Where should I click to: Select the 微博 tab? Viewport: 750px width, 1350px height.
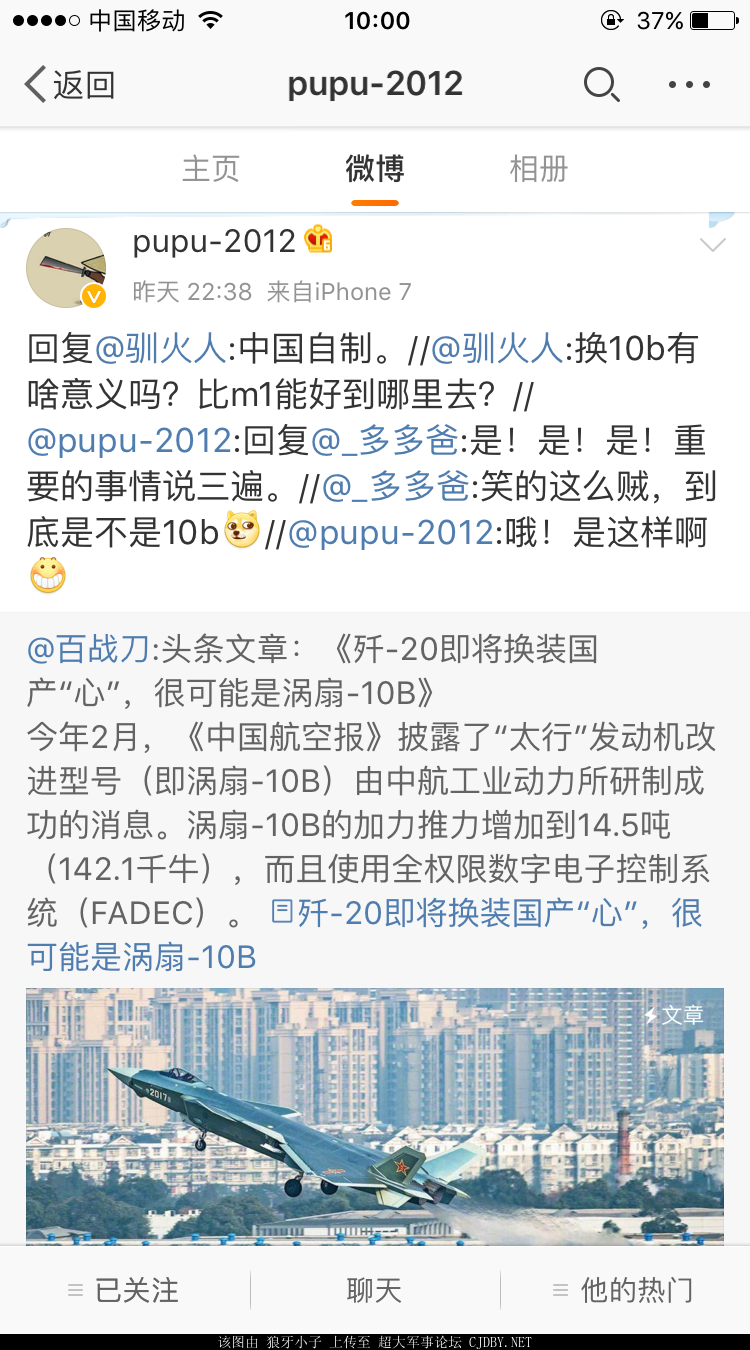375,169
